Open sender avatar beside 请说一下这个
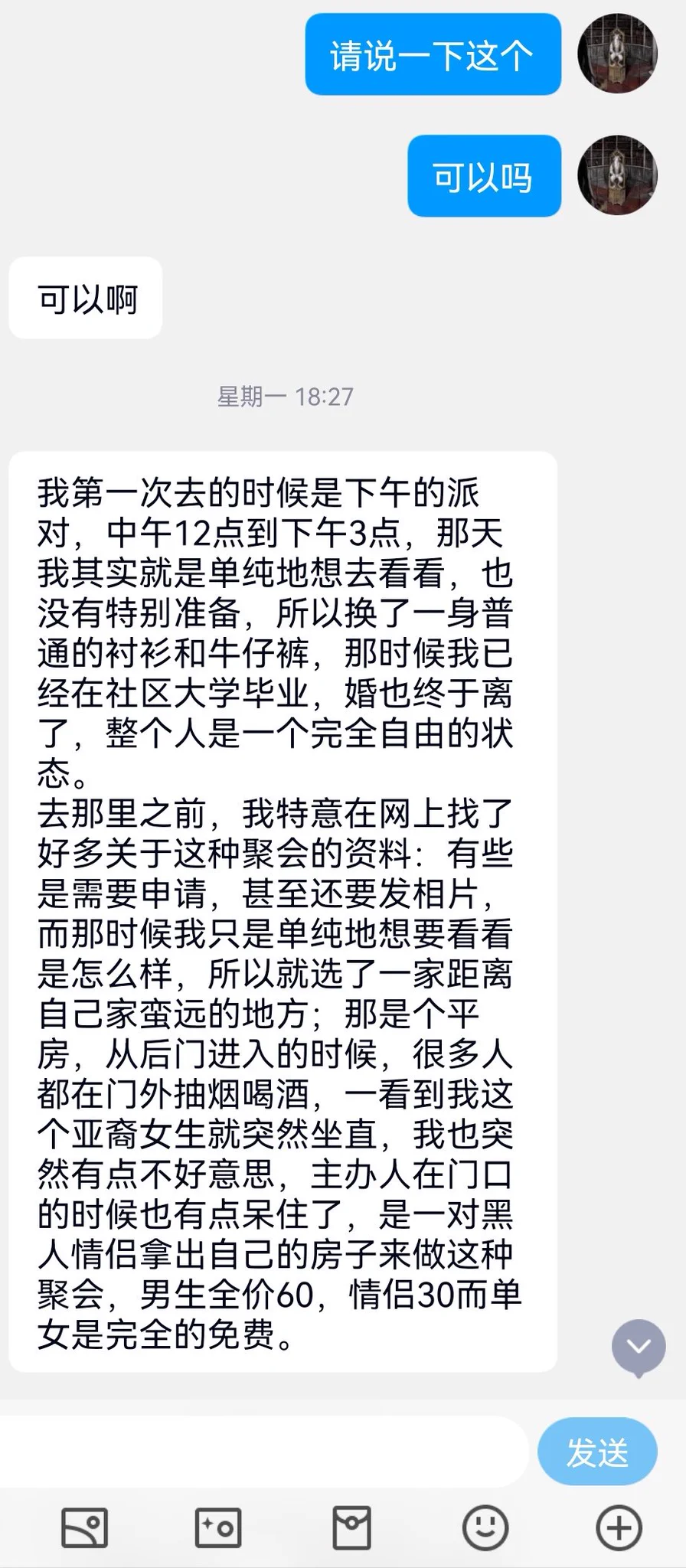The width and height of the screenshot is (686, 1568). pos(618,54)
